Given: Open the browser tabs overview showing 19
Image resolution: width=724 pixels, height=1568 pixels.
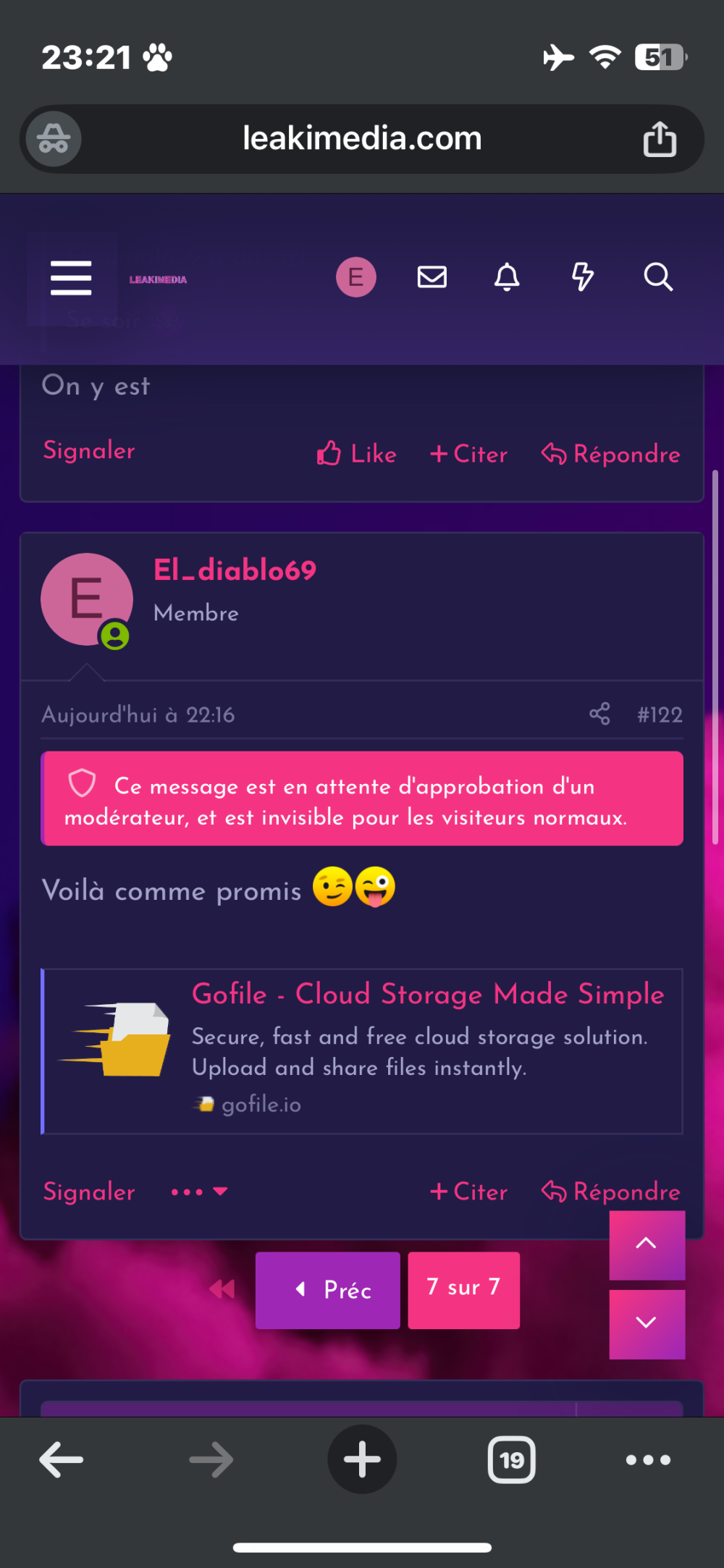Looking at the screenshot, I should click(512, 1460).
